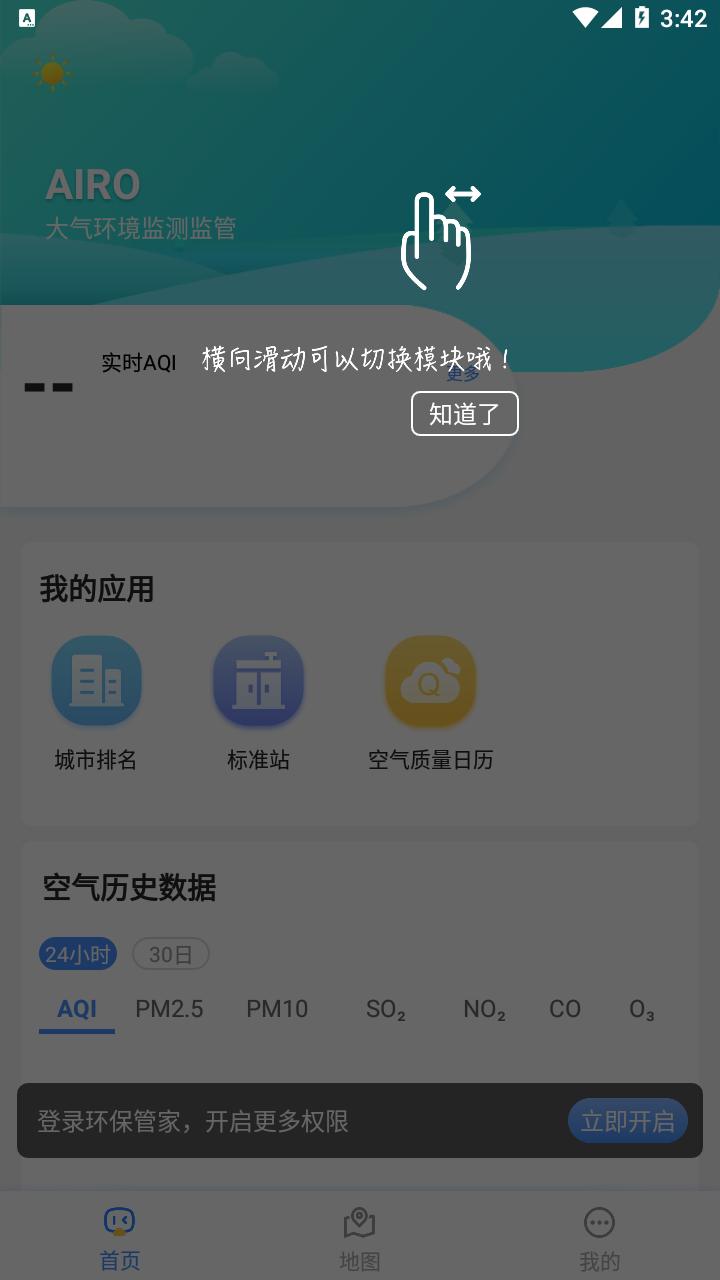Show SO₂ history data

click(x=385, y=1009)
